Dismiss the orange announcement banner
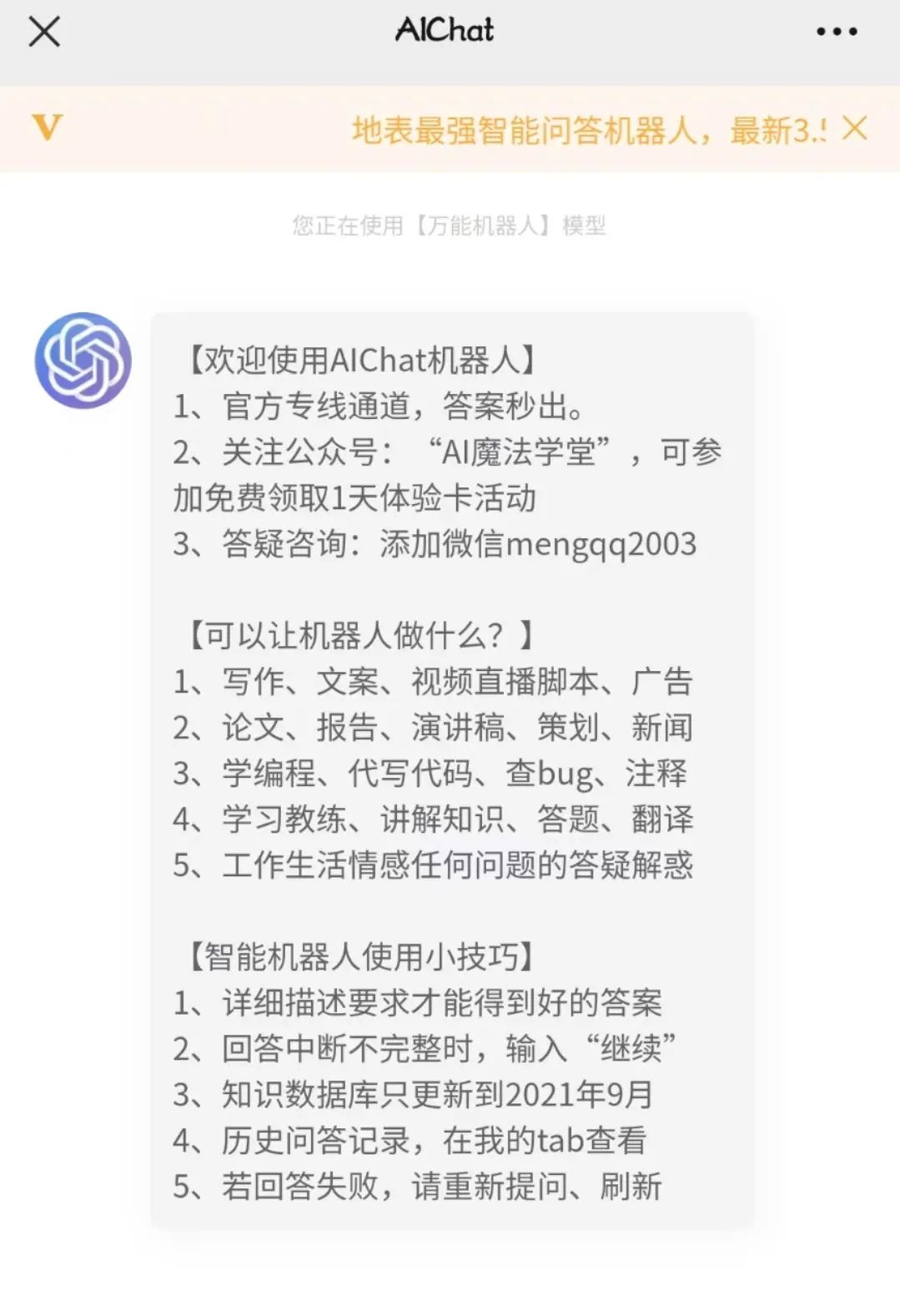The height and width of the screenshot is (1316, 900). click(855, 129)
